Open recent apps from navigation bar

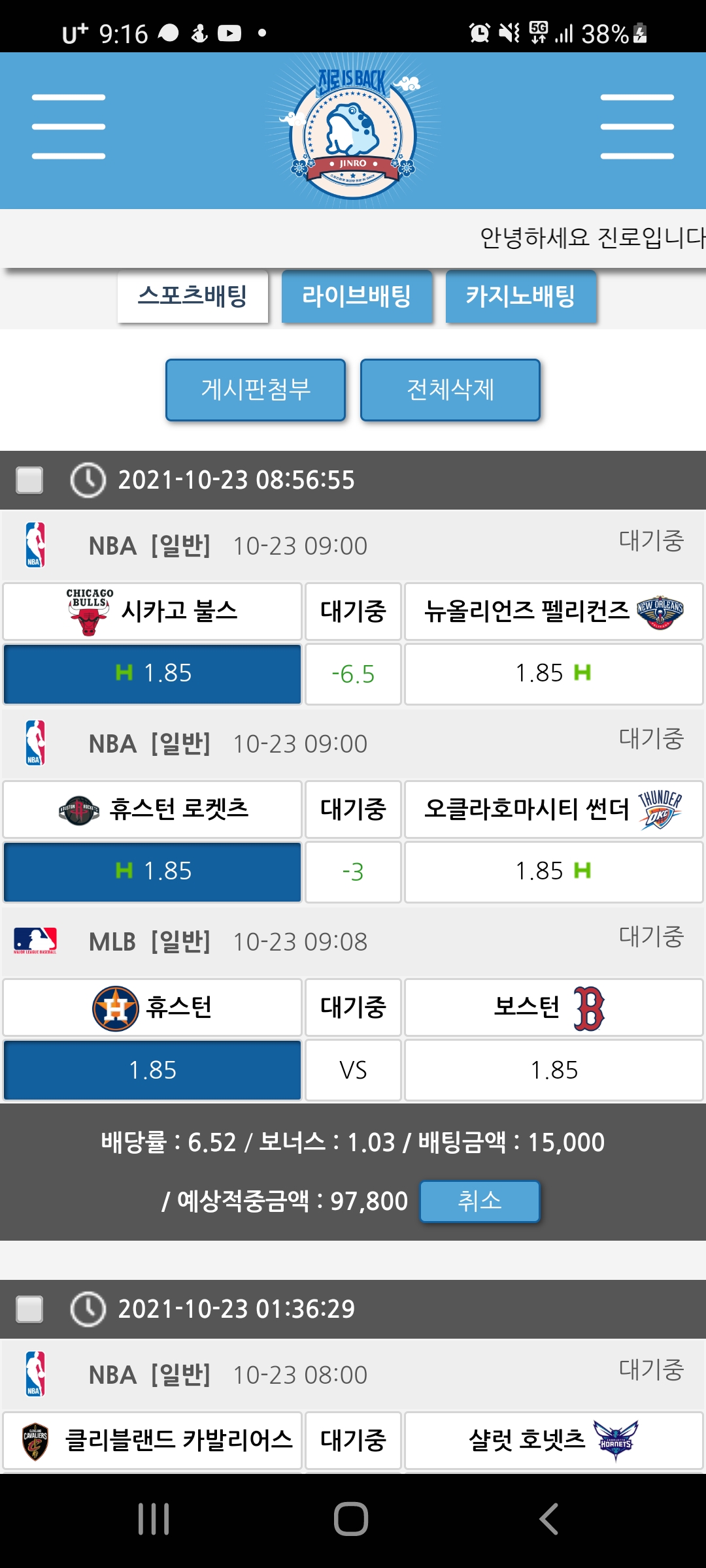pos(154,1519)
